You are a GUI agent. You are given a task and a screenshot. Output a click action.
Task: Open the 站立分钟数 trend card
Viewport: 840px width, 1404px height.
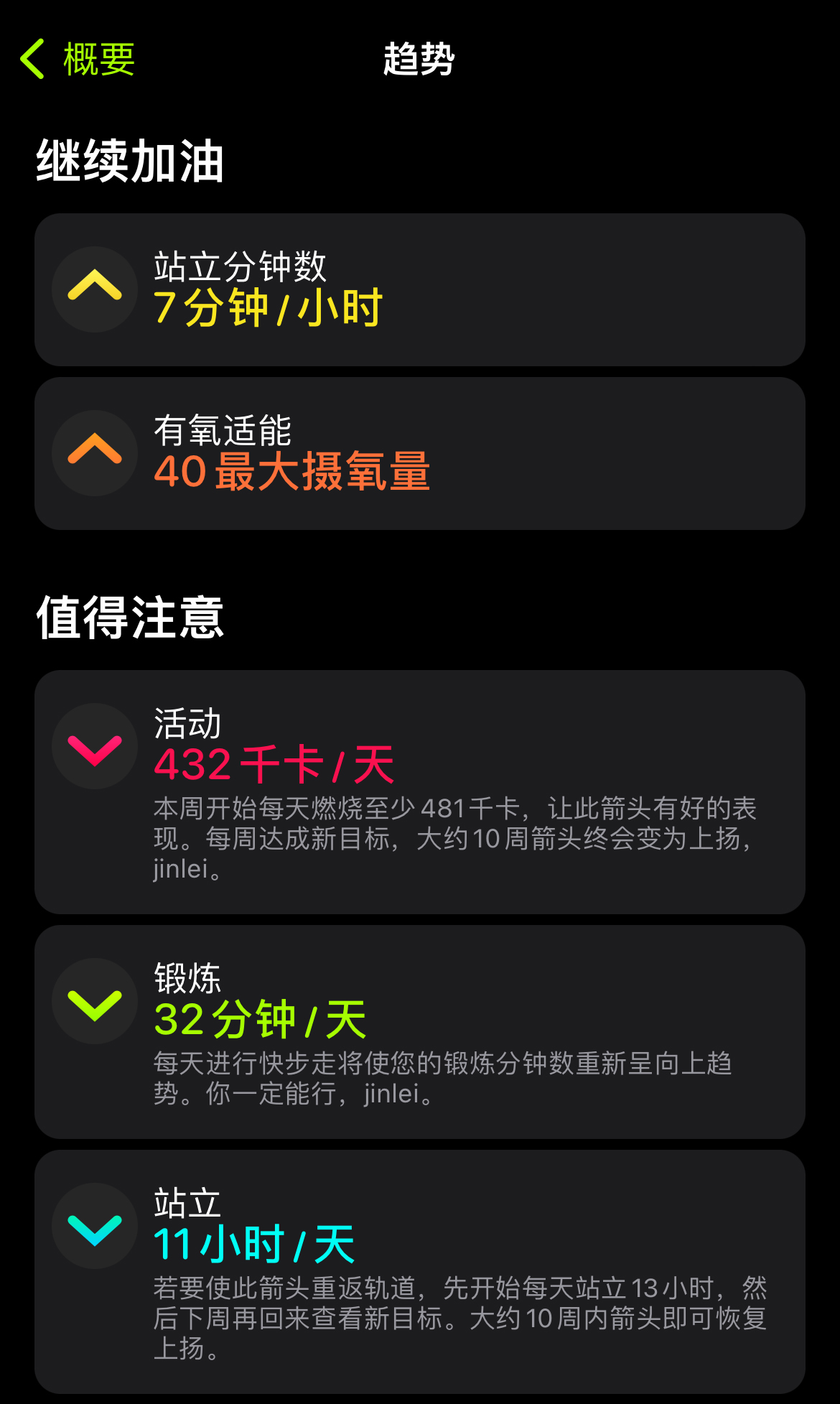(420, 289)
